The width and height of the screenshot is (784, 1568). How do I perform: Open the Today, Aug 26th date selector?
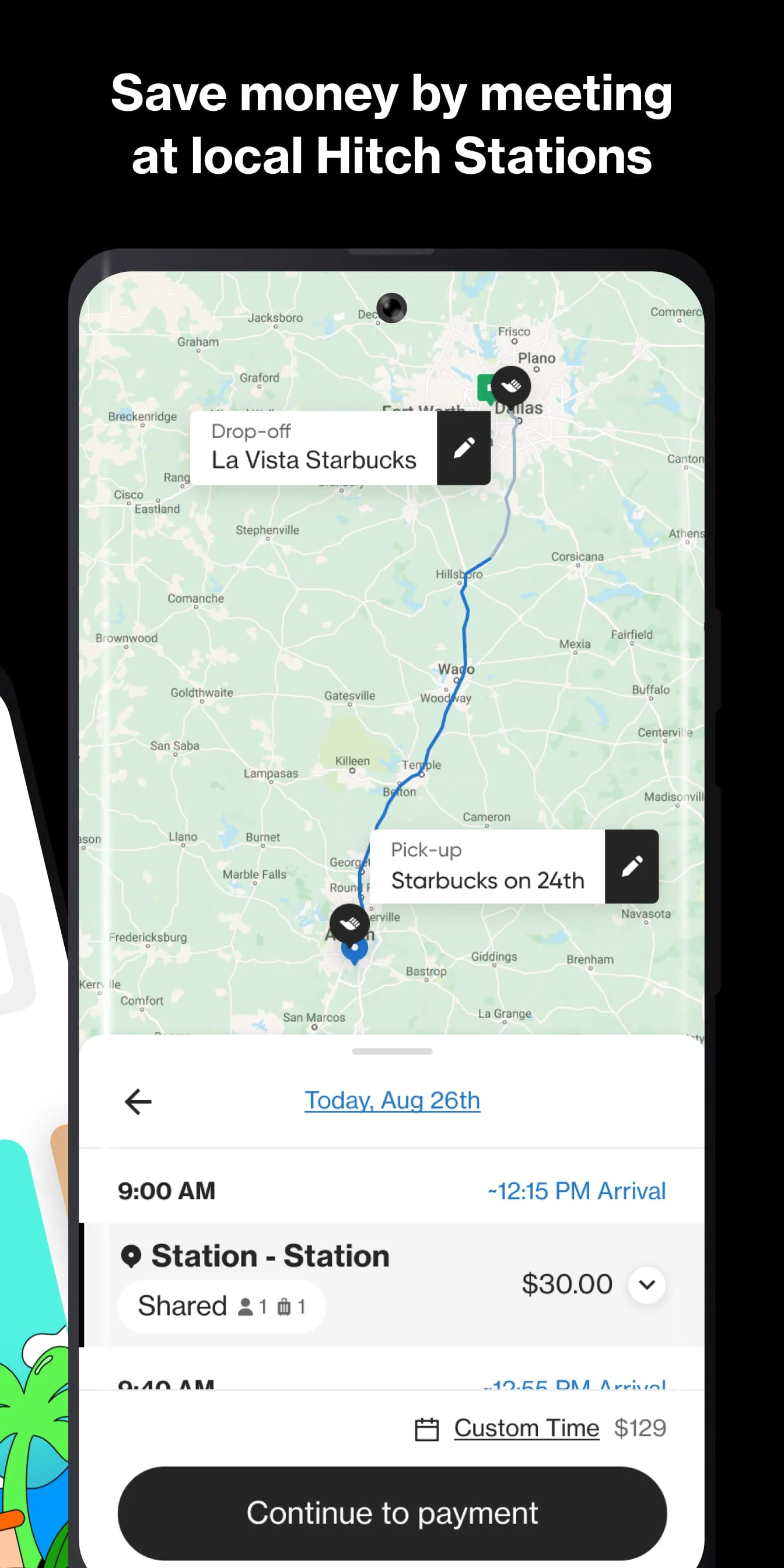pos(392,1100)
